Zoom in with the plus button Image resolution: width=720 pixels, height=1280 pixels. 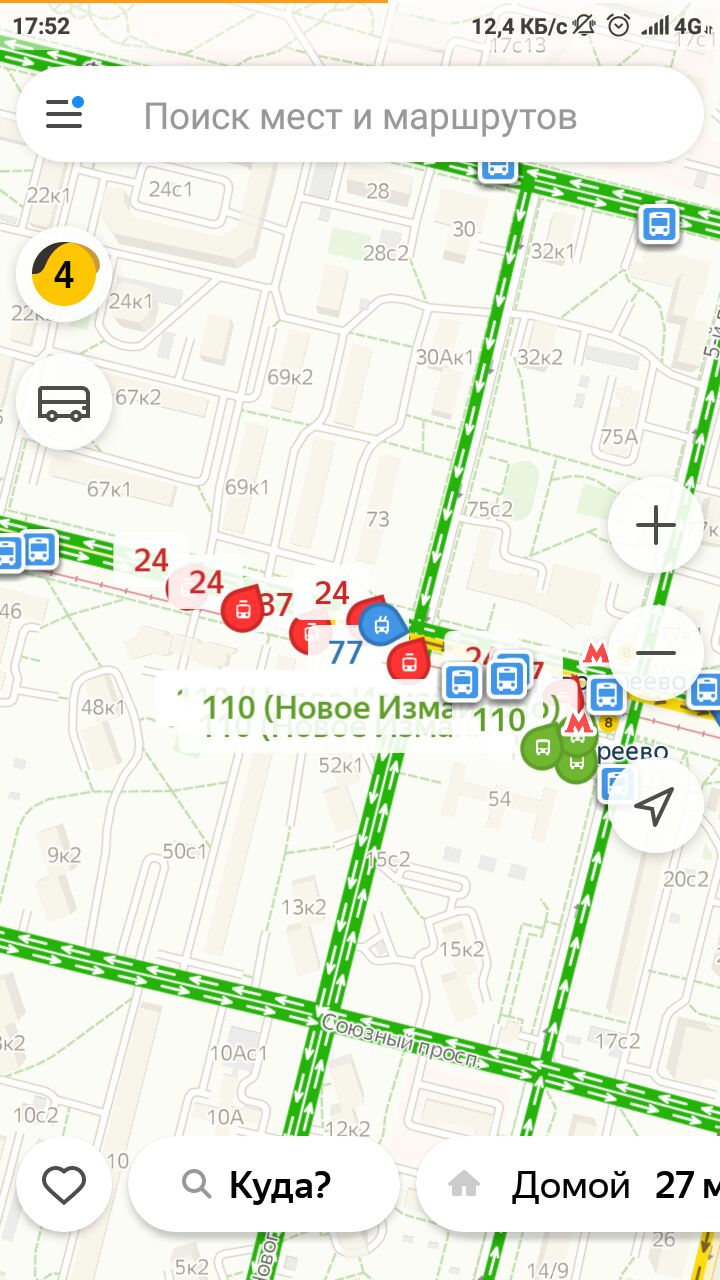pos(655,525)
